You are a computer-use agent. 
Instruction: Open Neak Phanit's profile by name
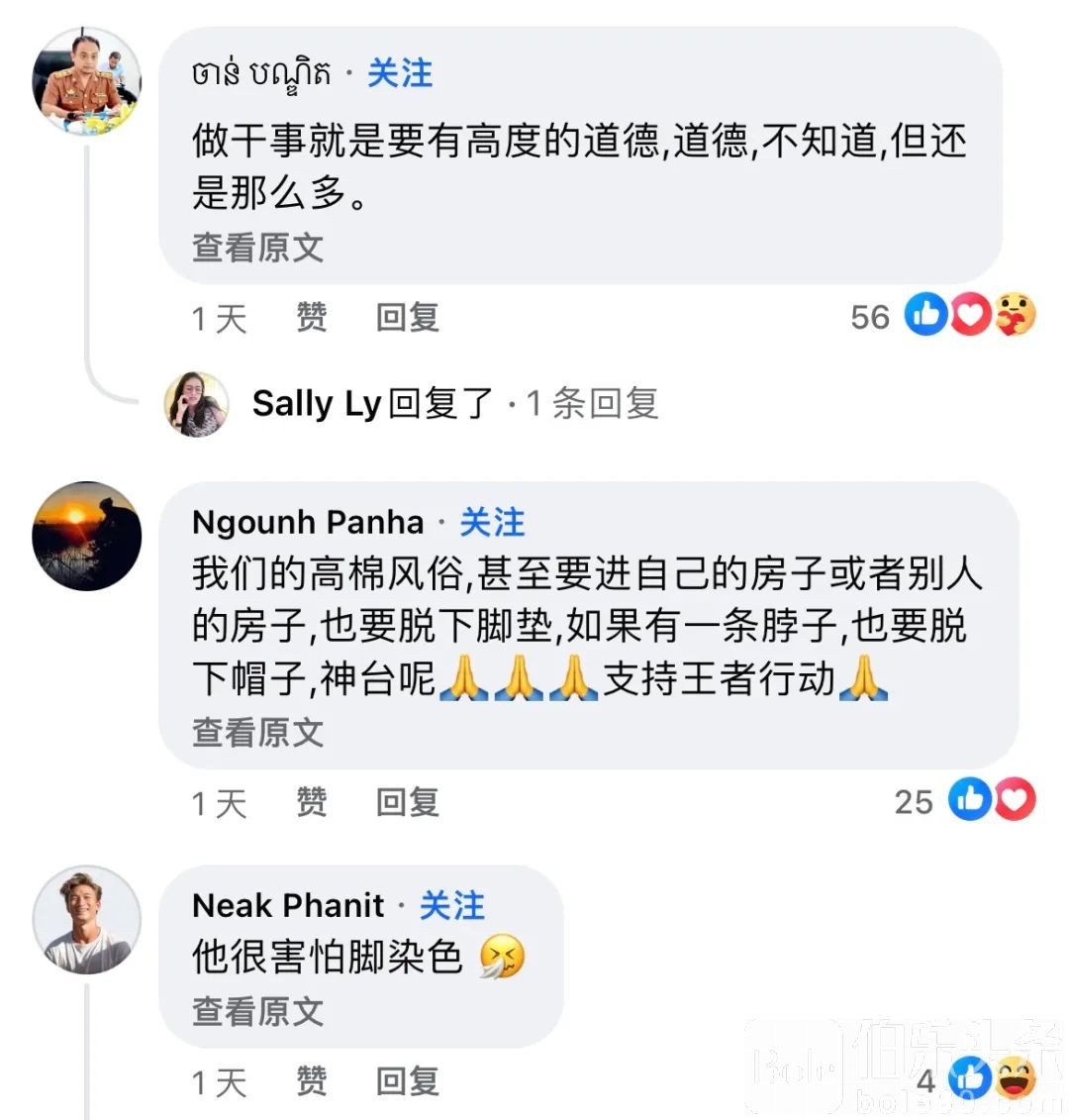click(x=288, y=905)
